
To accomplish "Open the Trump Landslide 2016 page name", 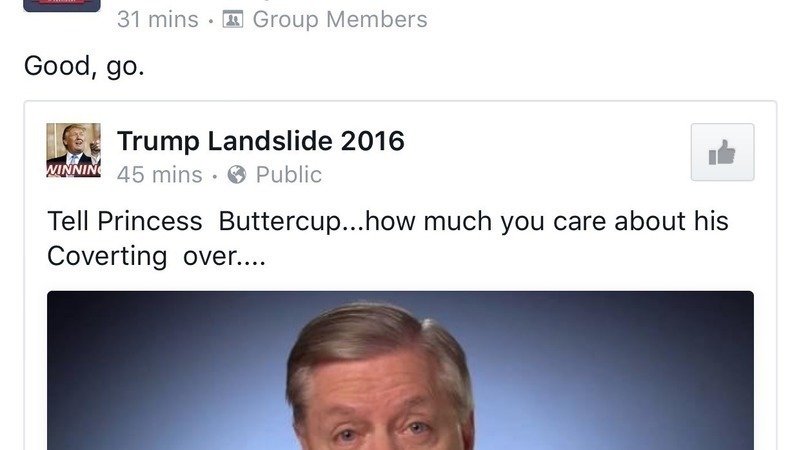I will [260, 141].
